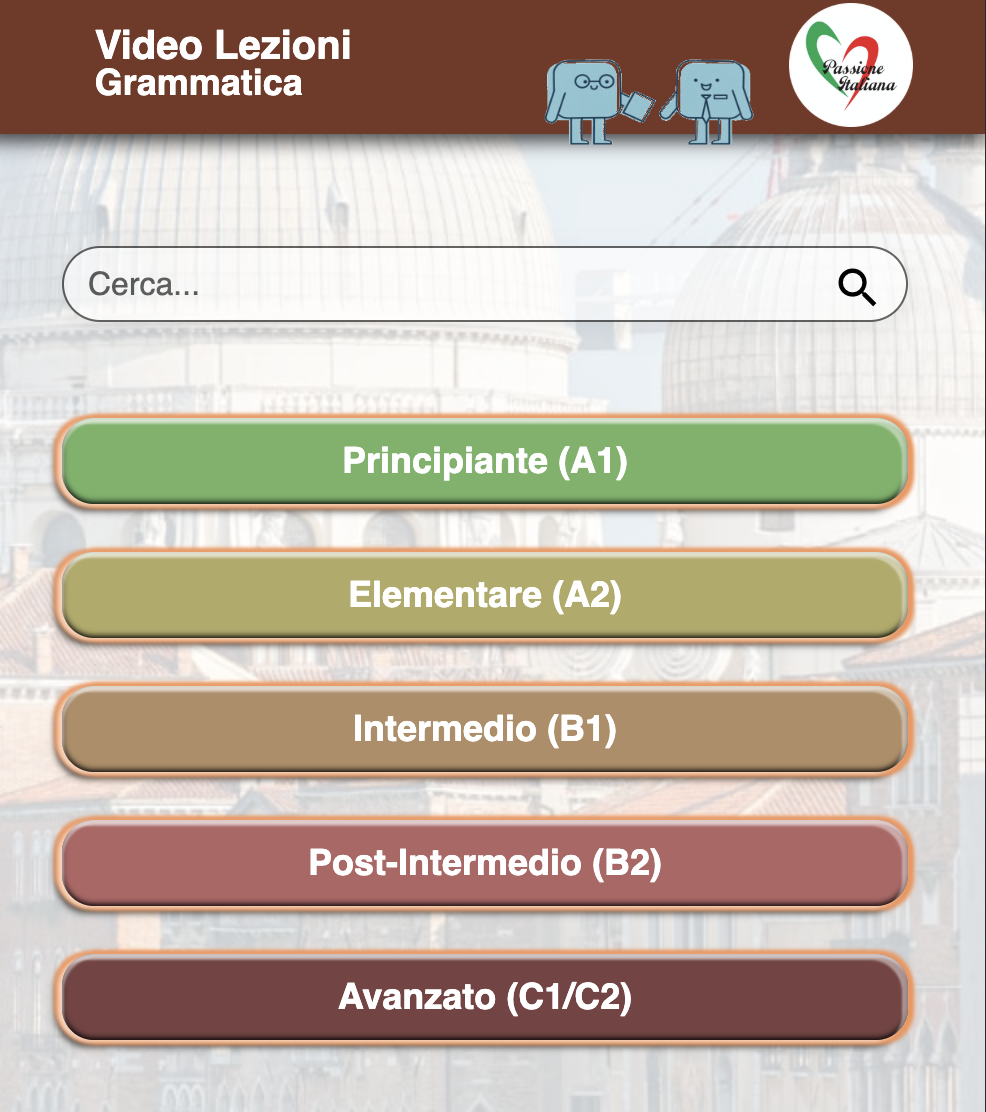Viewport: 986px width, 1112px height.
Task: Choose Post-Intermedio (B2) level
Action: 485,863
